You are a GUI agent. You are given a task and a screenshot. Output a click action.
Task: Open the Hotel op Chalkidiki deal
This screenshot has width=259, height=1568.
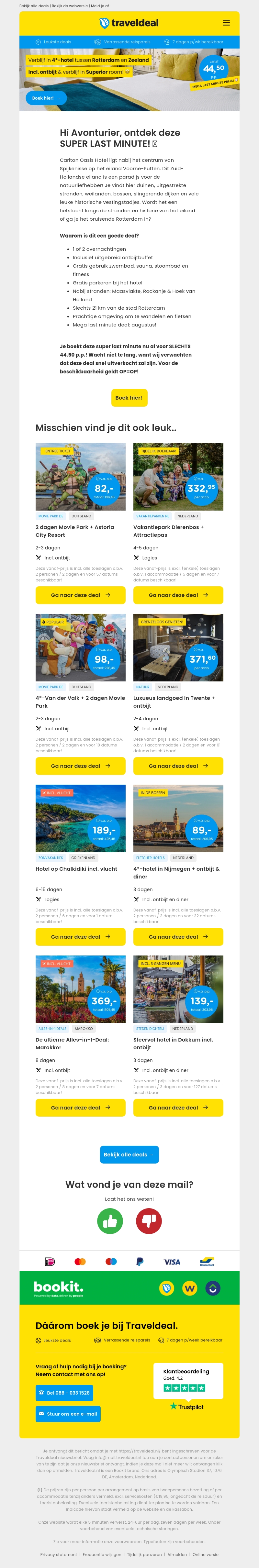tap(80, 937)
